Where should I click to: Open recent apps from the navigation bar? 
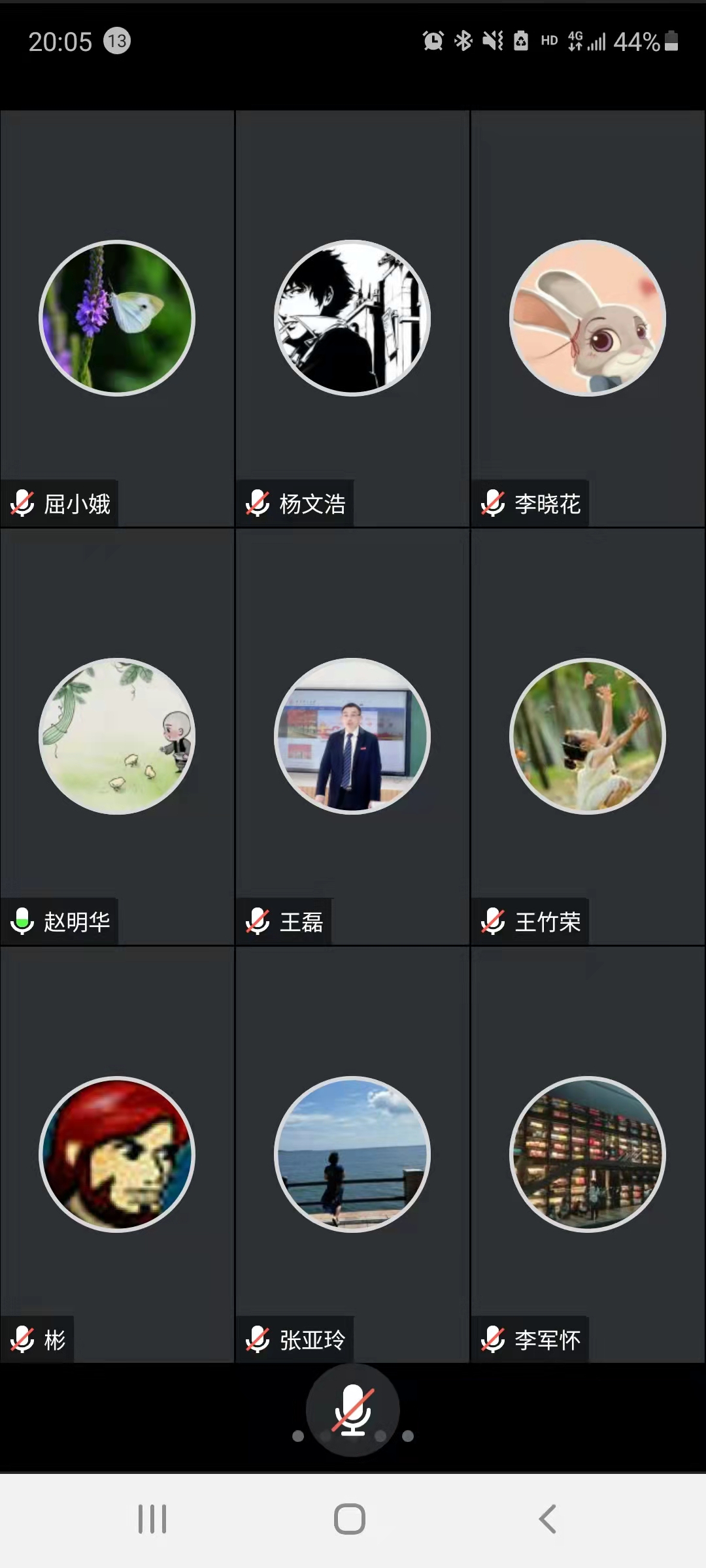[x=152, y=1519]
